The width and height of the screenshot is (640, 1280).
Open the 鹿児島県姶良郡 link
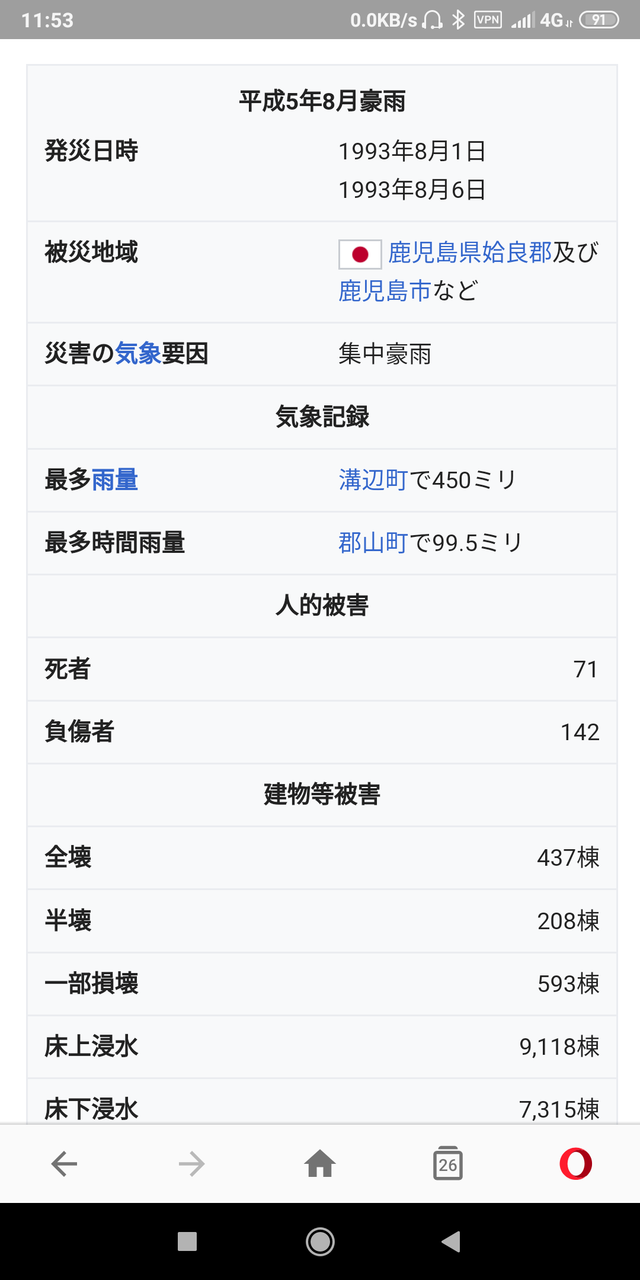(x=470, y=252)
